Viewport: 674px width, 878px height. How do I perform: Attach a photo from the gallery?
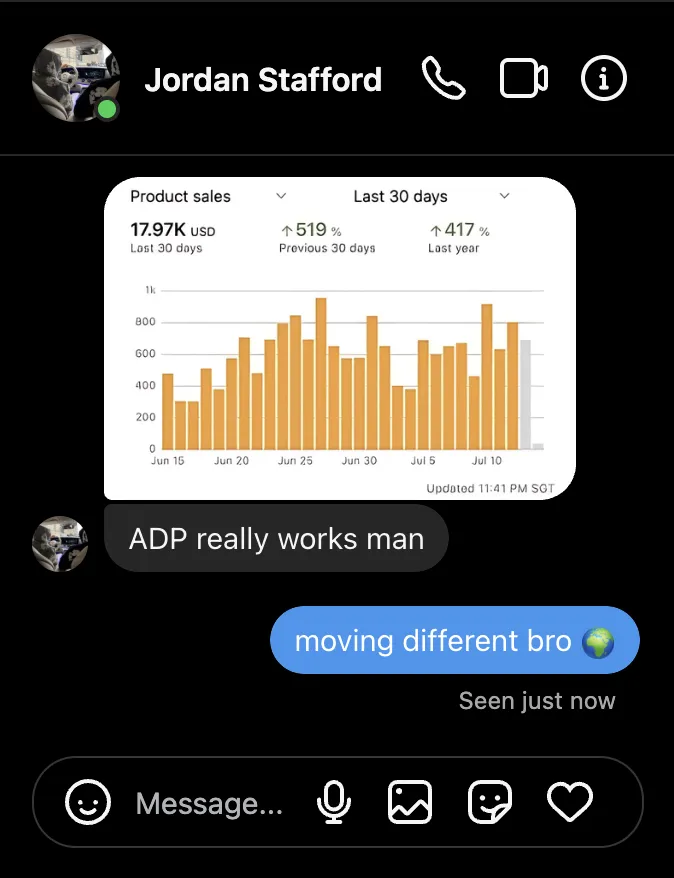click(410, 802)
